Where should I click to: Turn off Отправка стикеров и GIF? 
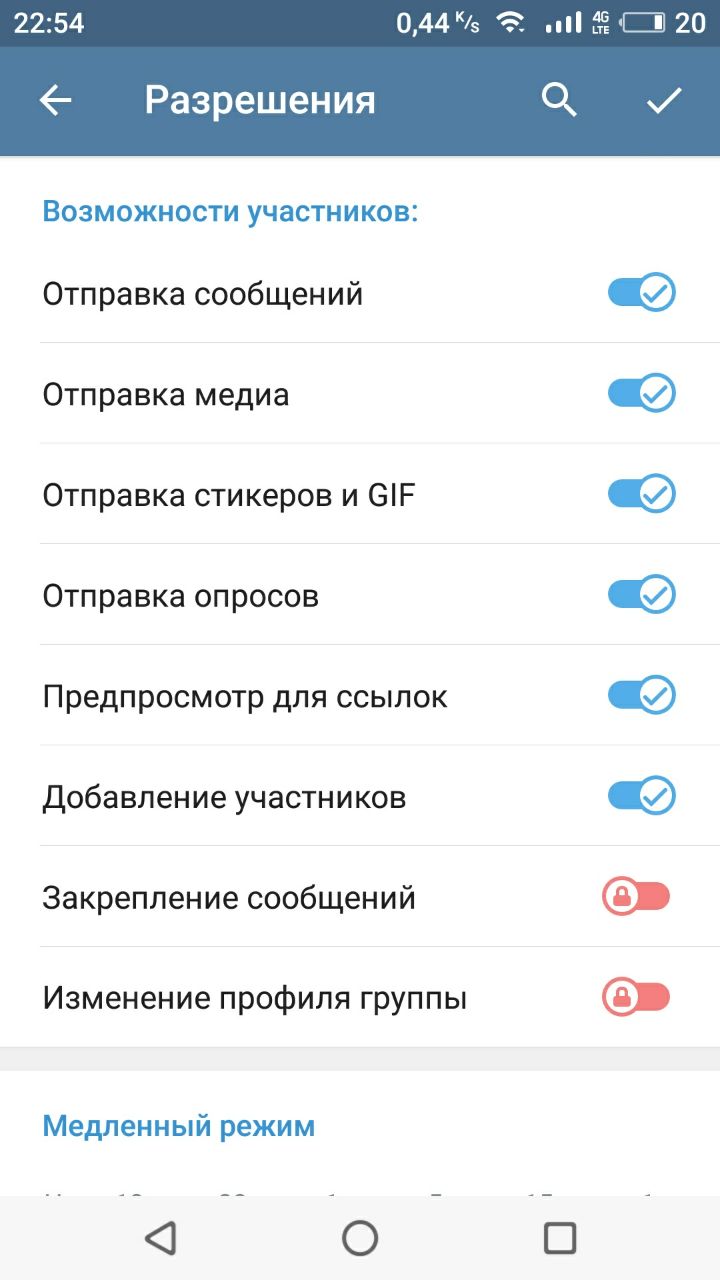pyautogui.click(x=641, y=494)
